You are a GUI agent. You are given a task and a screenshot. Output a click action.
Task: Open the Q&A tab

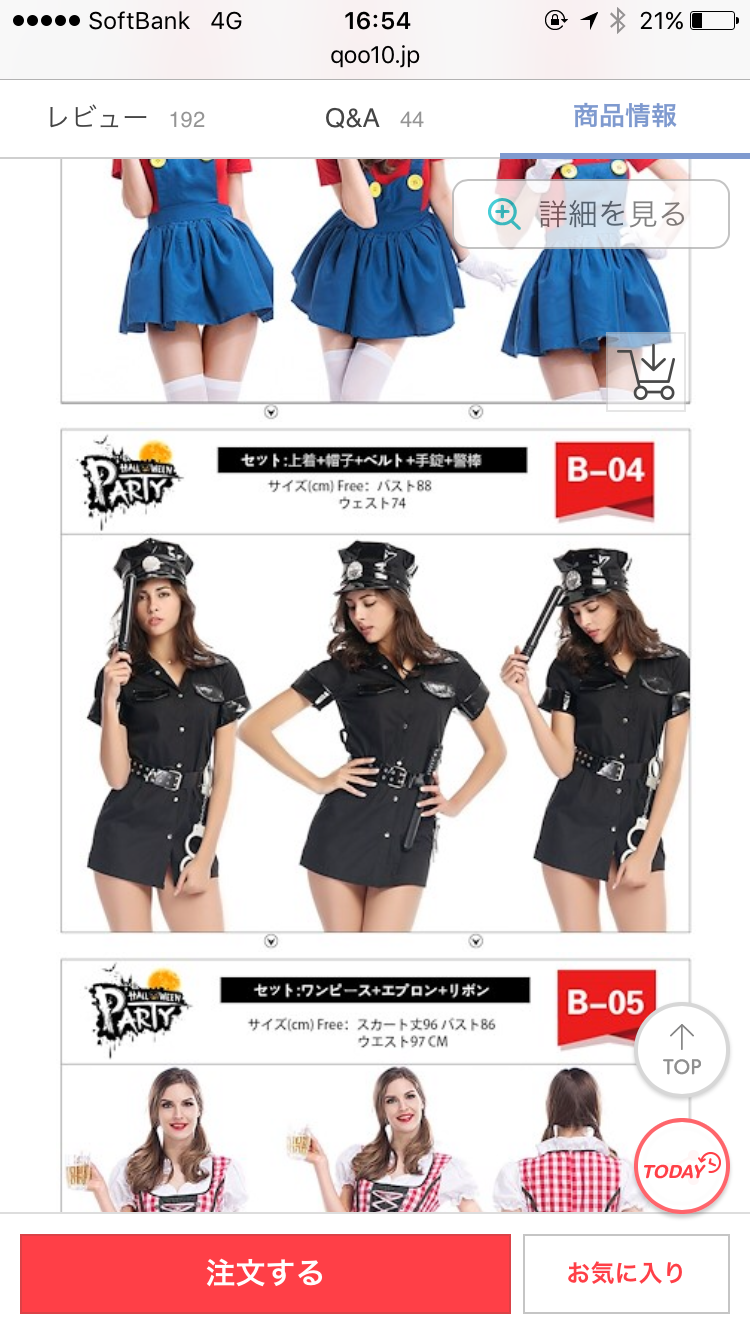(374, 118)
